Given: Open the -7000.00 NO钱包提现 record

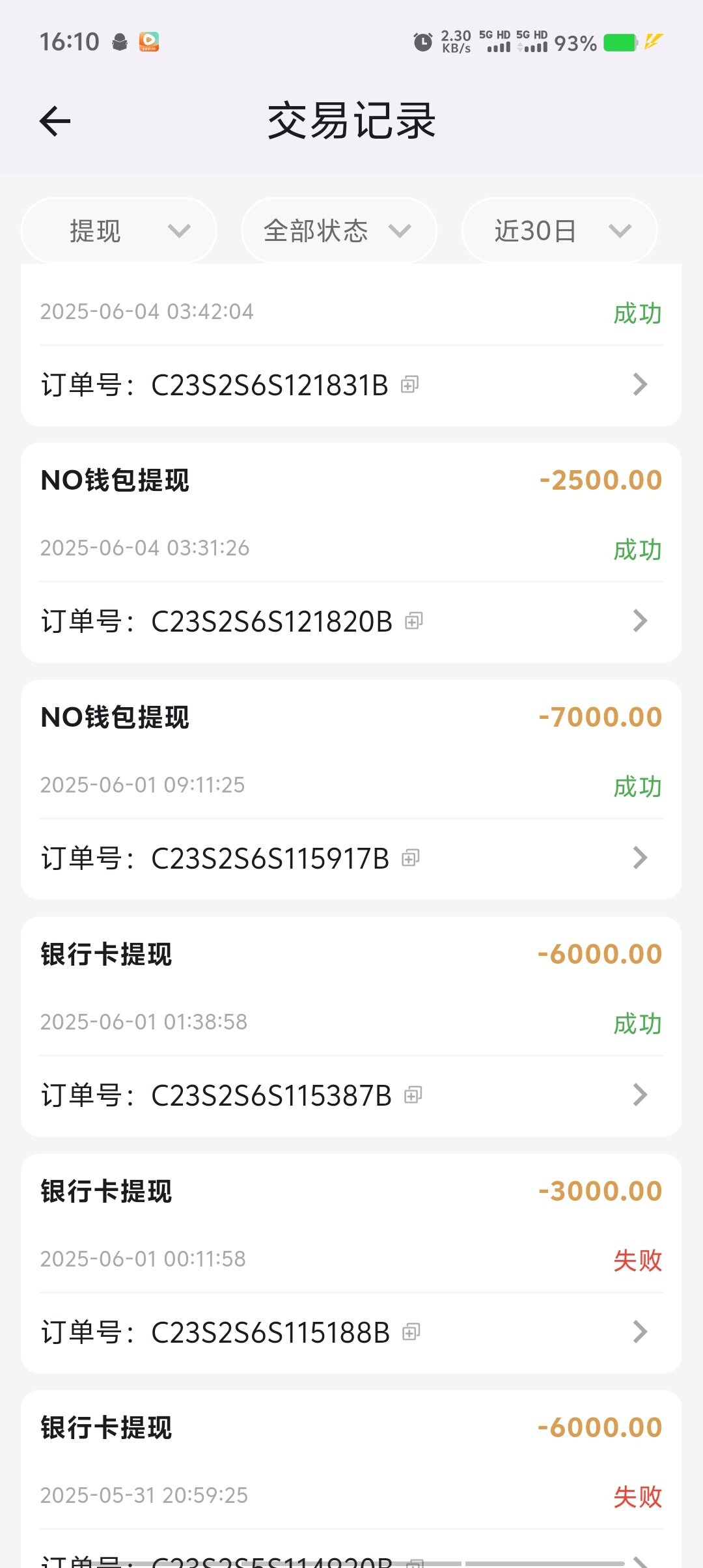Looking at the screenshot, I should point(351,790).
